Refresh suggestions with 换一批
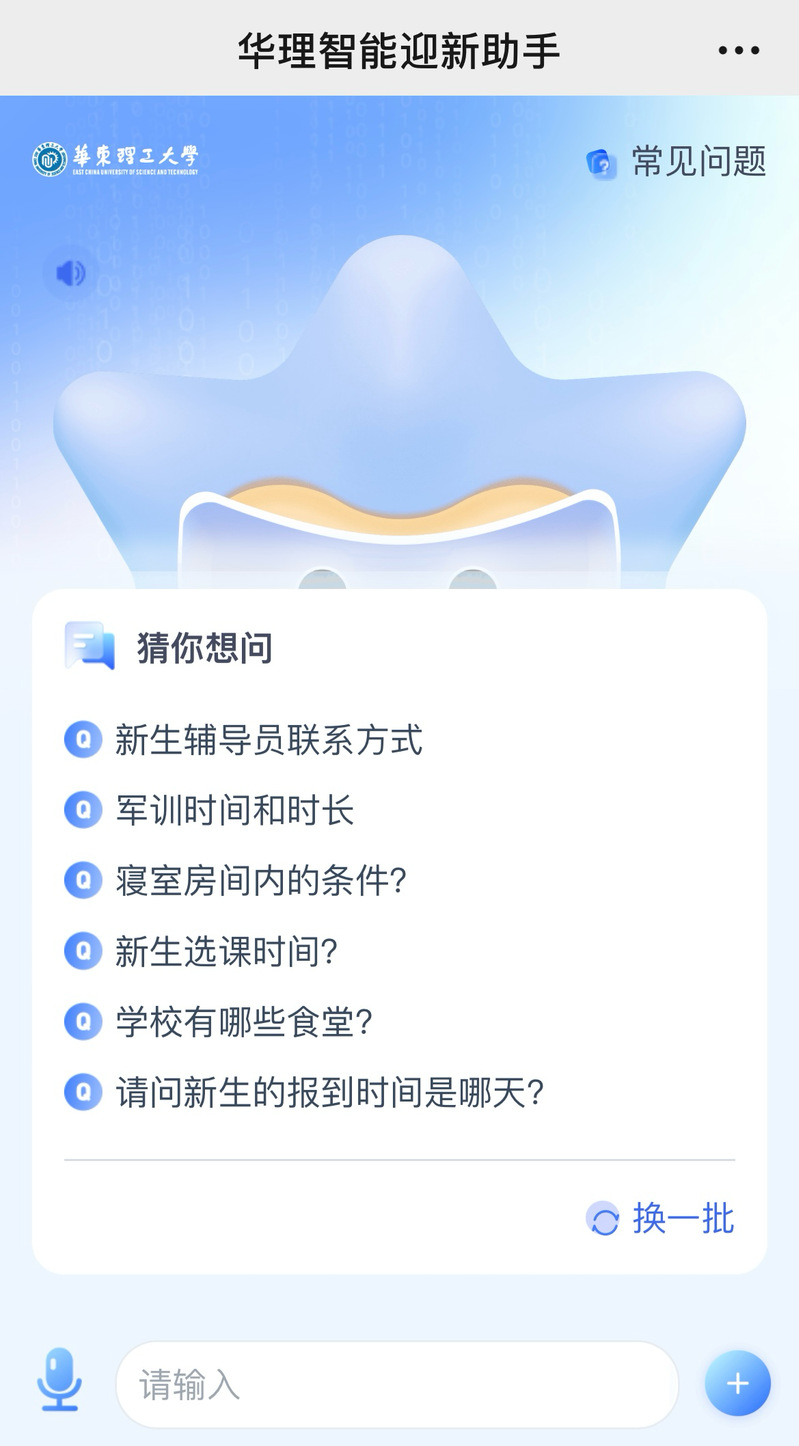 tap(661, 1219)
